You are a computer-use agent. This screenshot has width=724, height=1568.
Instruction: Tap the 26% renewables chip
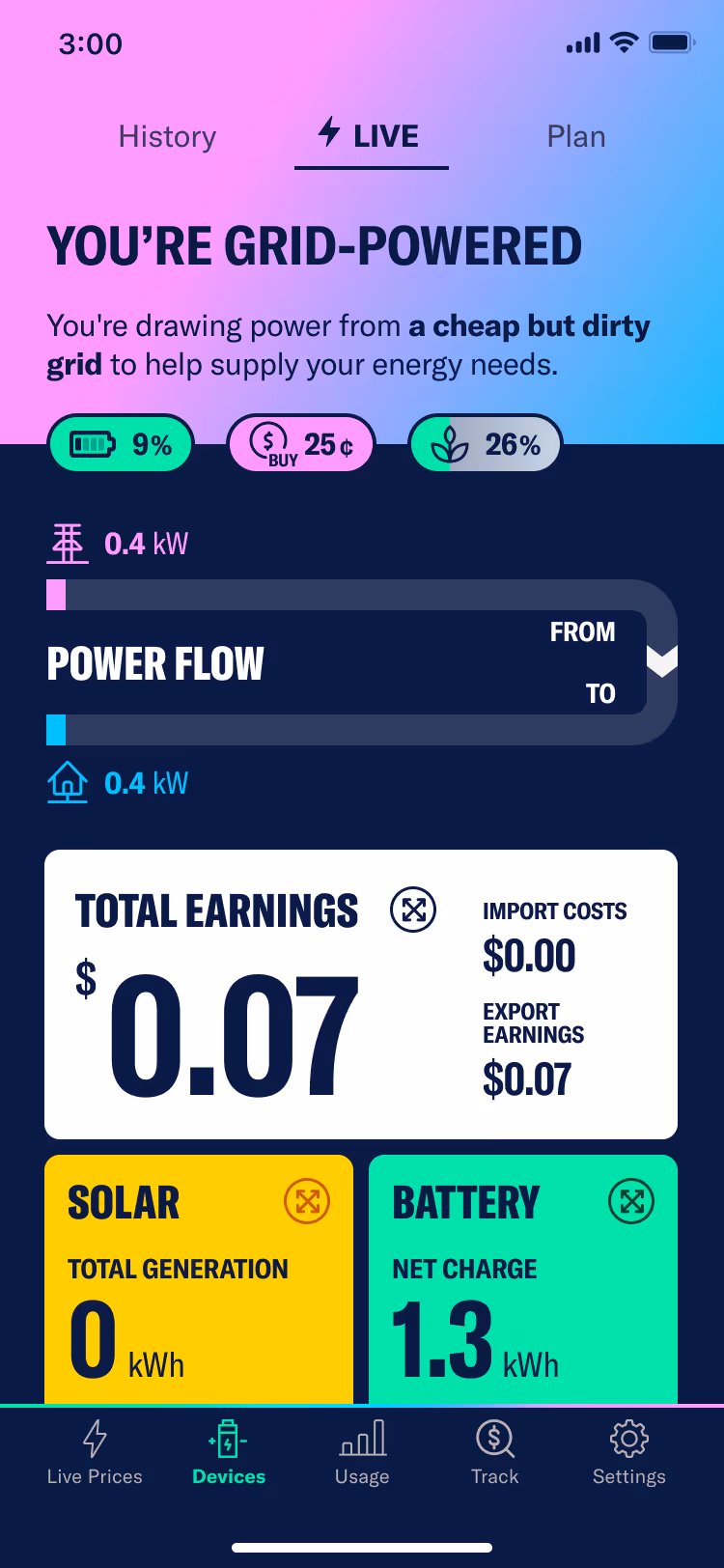pos(485,444)
